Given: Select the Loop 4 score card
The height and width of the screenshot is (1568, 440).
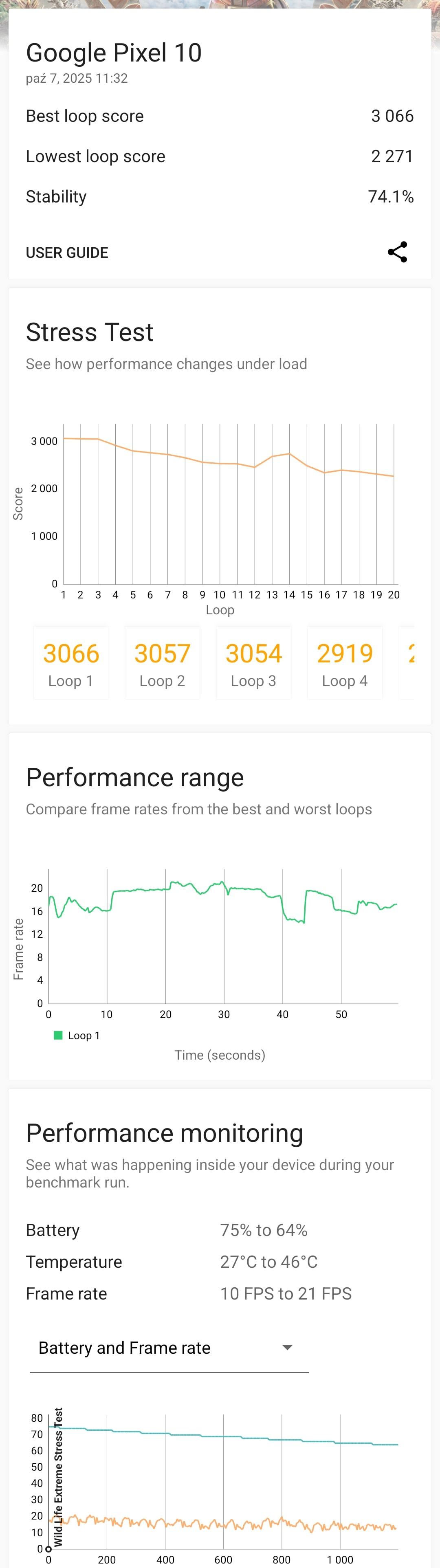Looking at the screenshot, I should (x=345, y=663).
